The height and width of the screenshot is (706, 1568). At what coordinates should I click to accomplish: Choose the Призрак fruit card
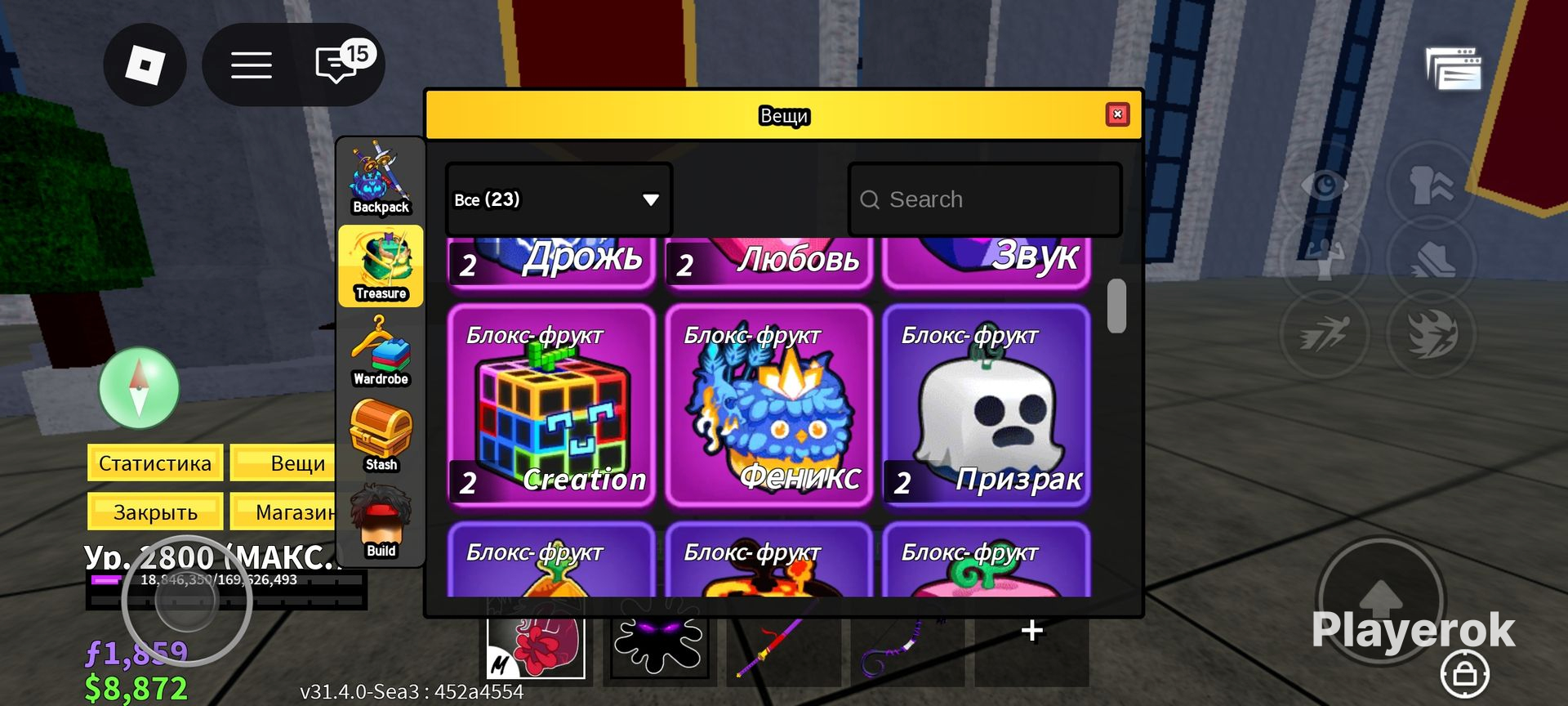click(x=987, y=406)
